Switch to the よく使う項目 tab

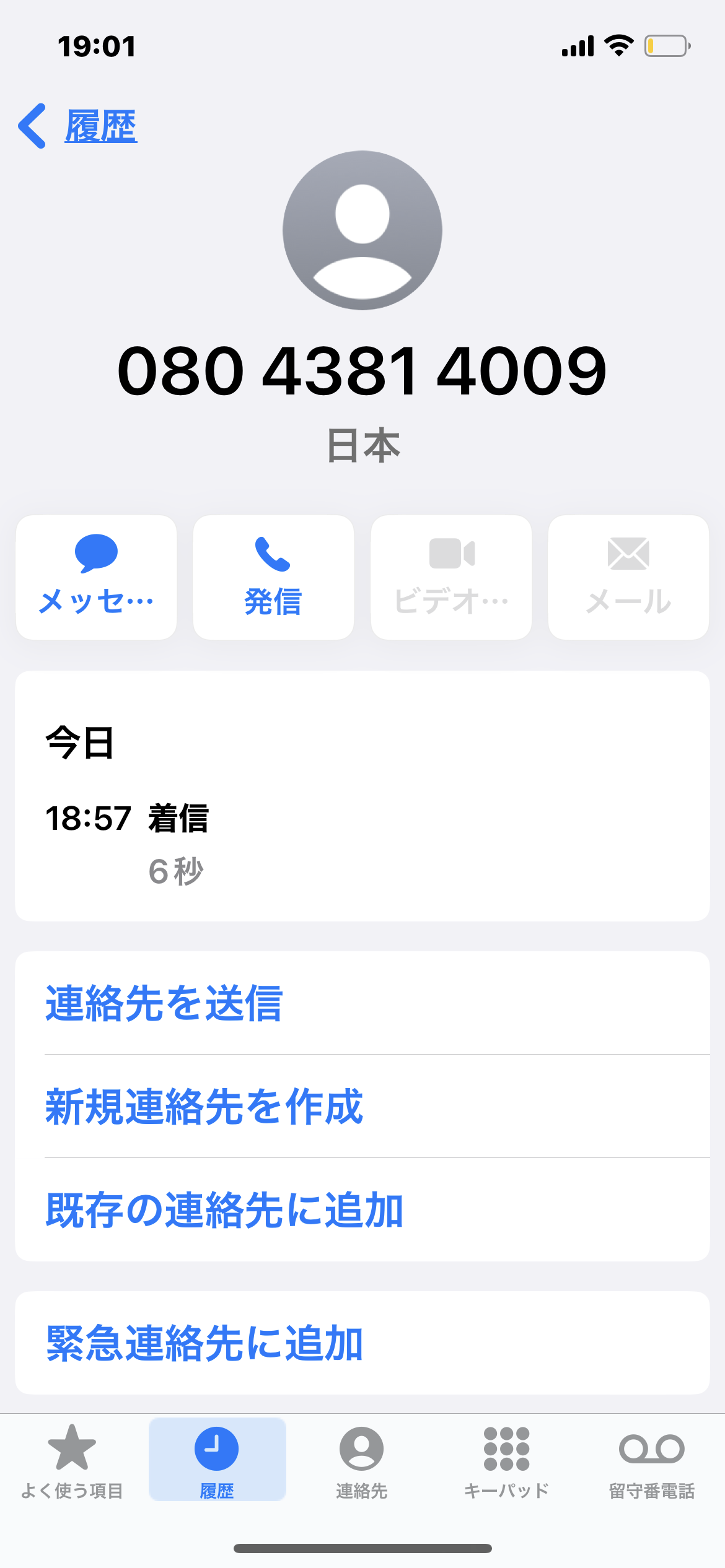[72, 1461]
